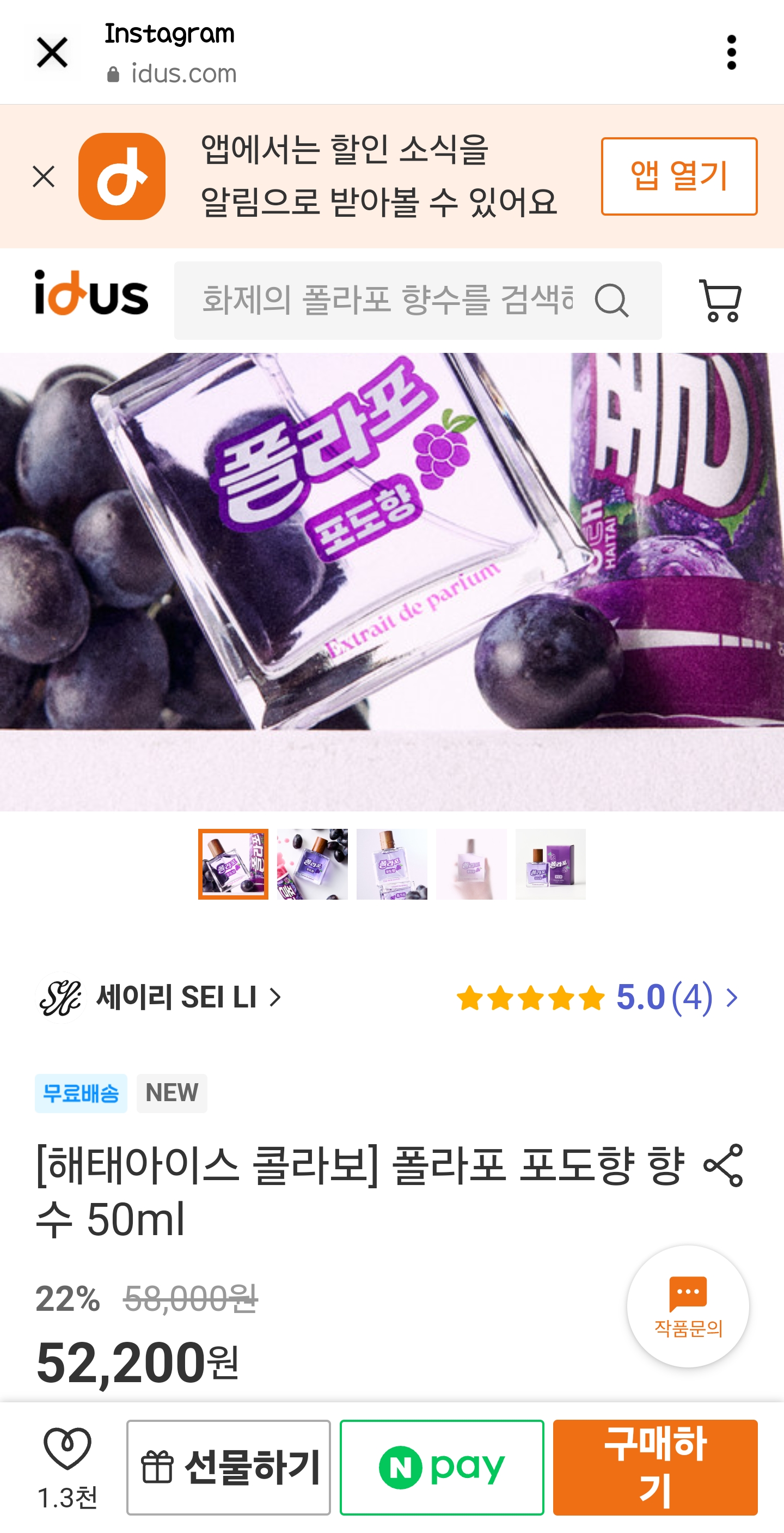
Task: Focus the 폴라포 향수 search field
Action: [x=387, y=300]
